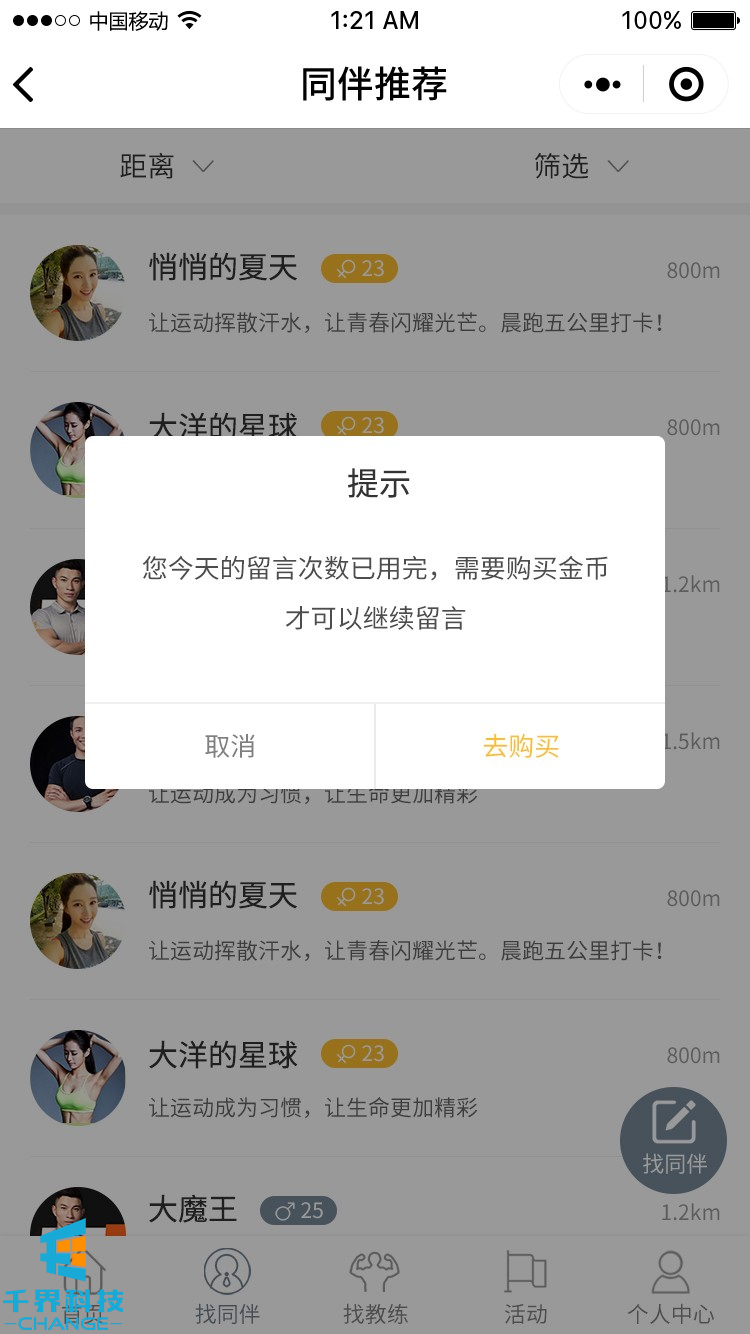Screen dimensions: 750x1334
Task: Open the mini program more-options menu
Action: click(x=602, y=85)
